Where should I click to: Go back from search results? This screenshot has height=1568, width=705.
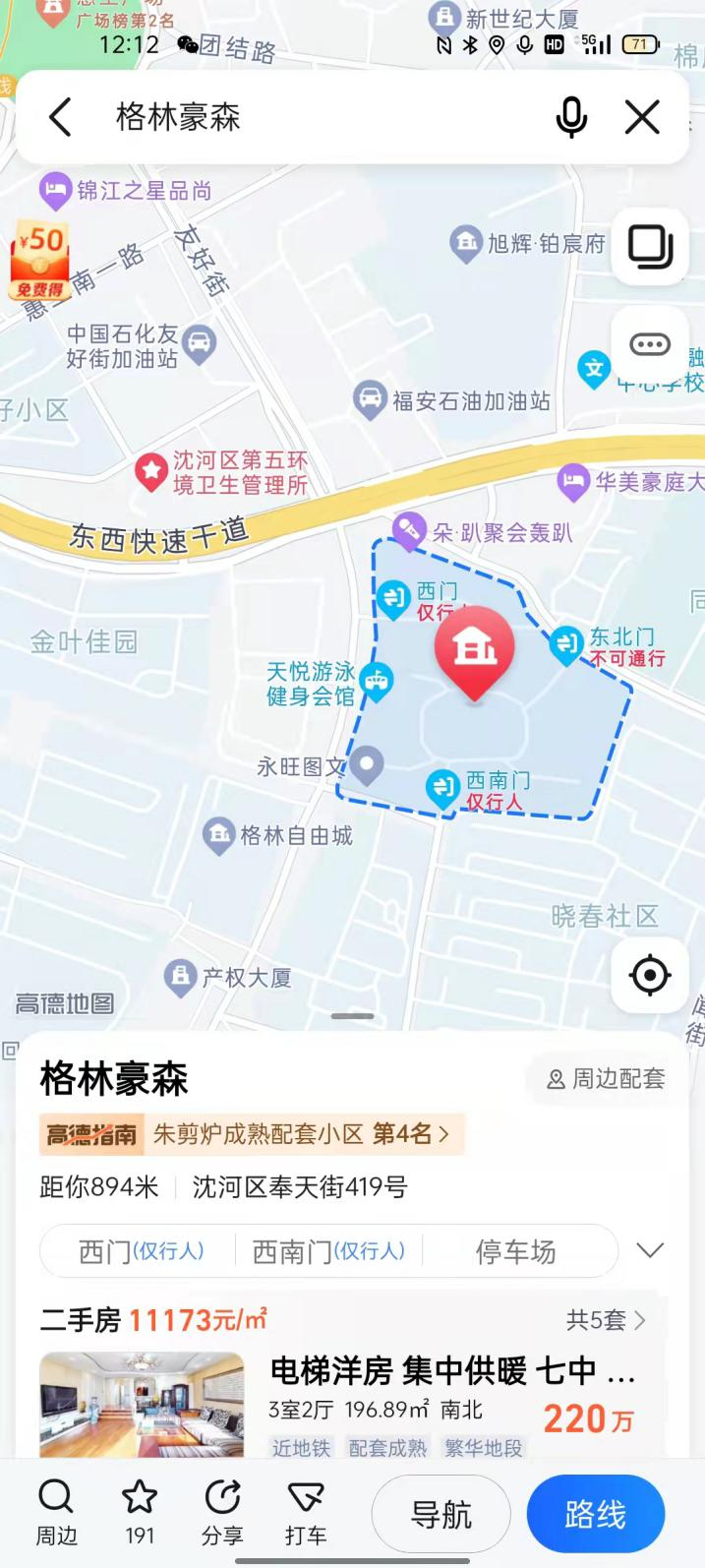coord(61,118)
